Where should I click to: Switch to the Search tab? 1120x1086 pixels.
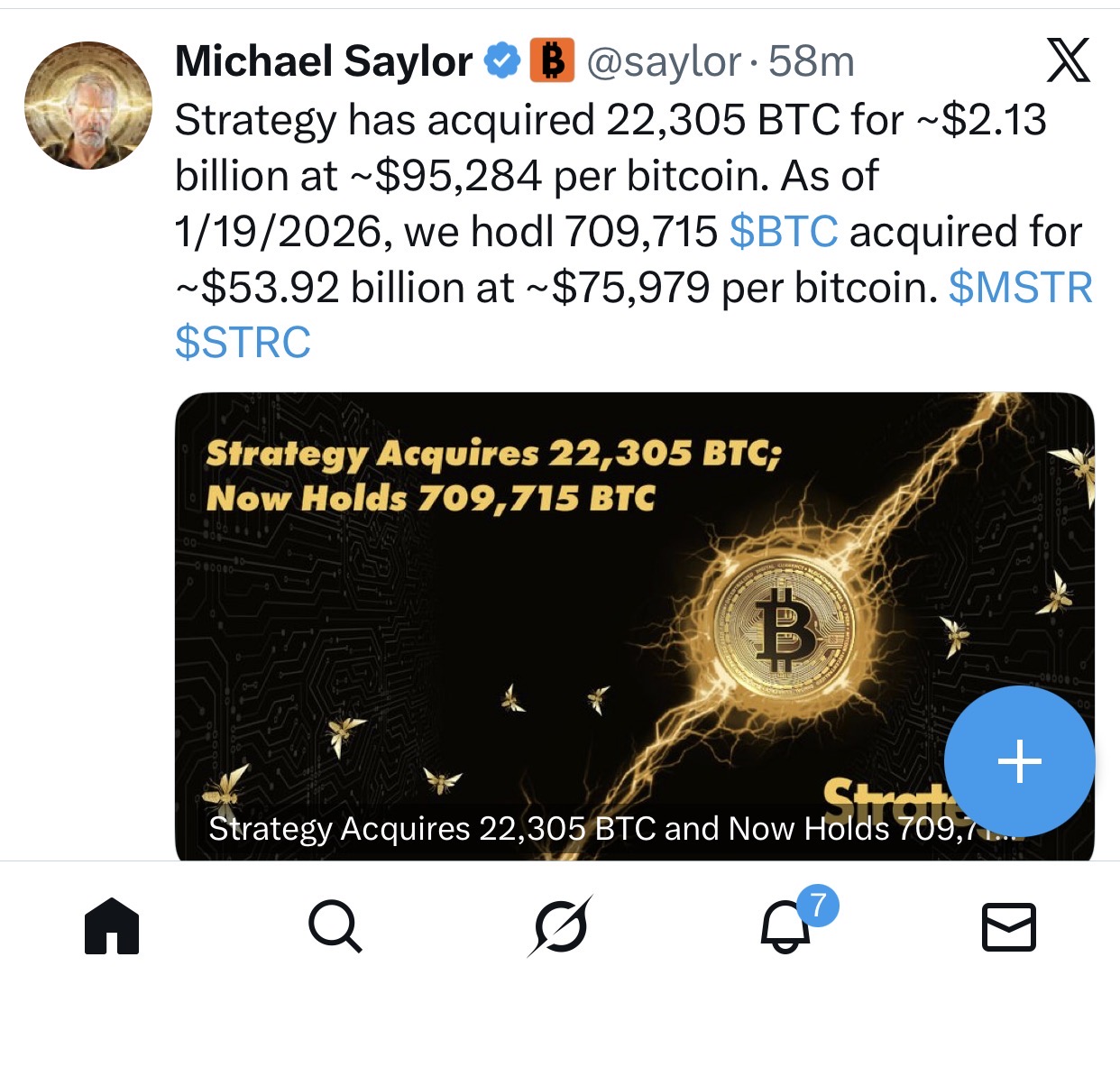(335, 926)
